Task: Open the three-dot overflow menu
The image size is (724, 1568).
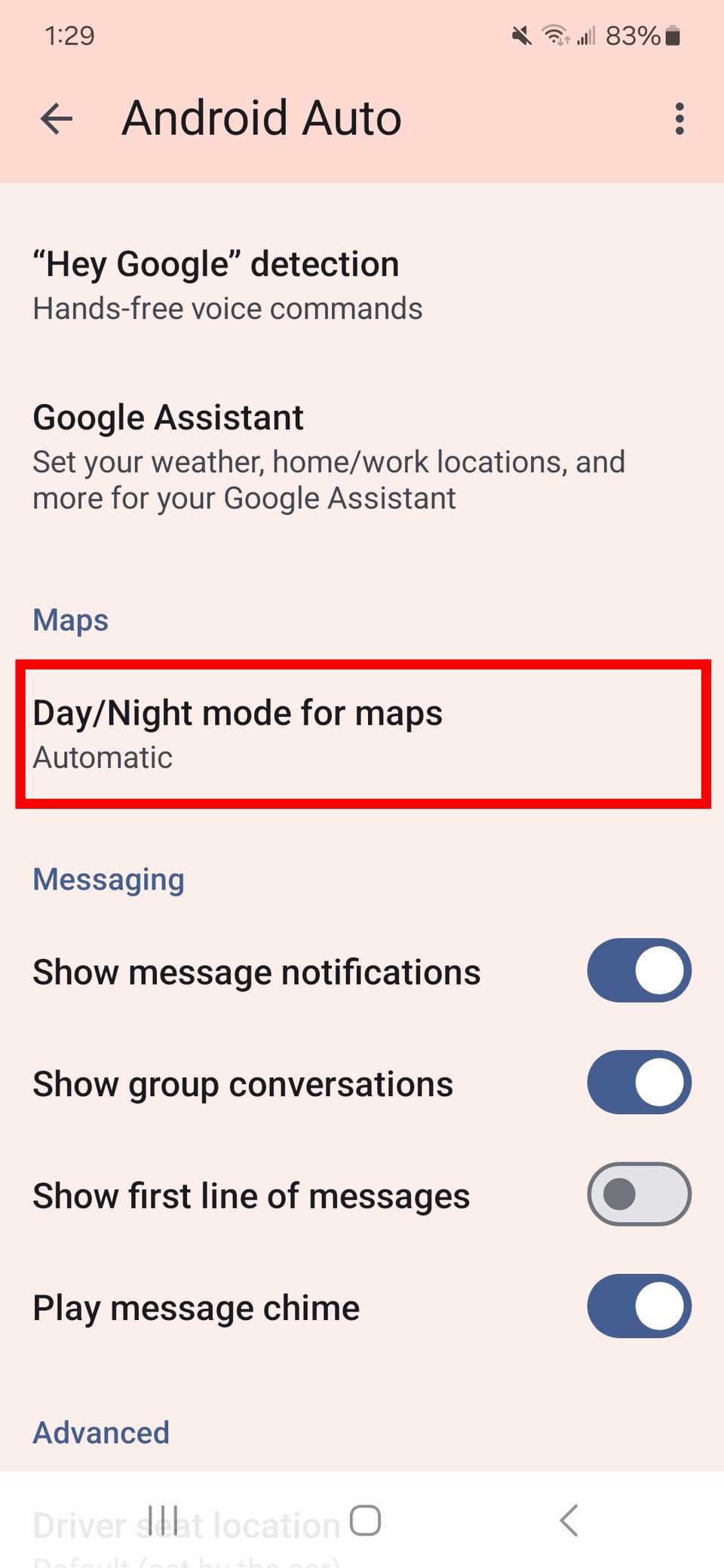Action: point(680,119)
